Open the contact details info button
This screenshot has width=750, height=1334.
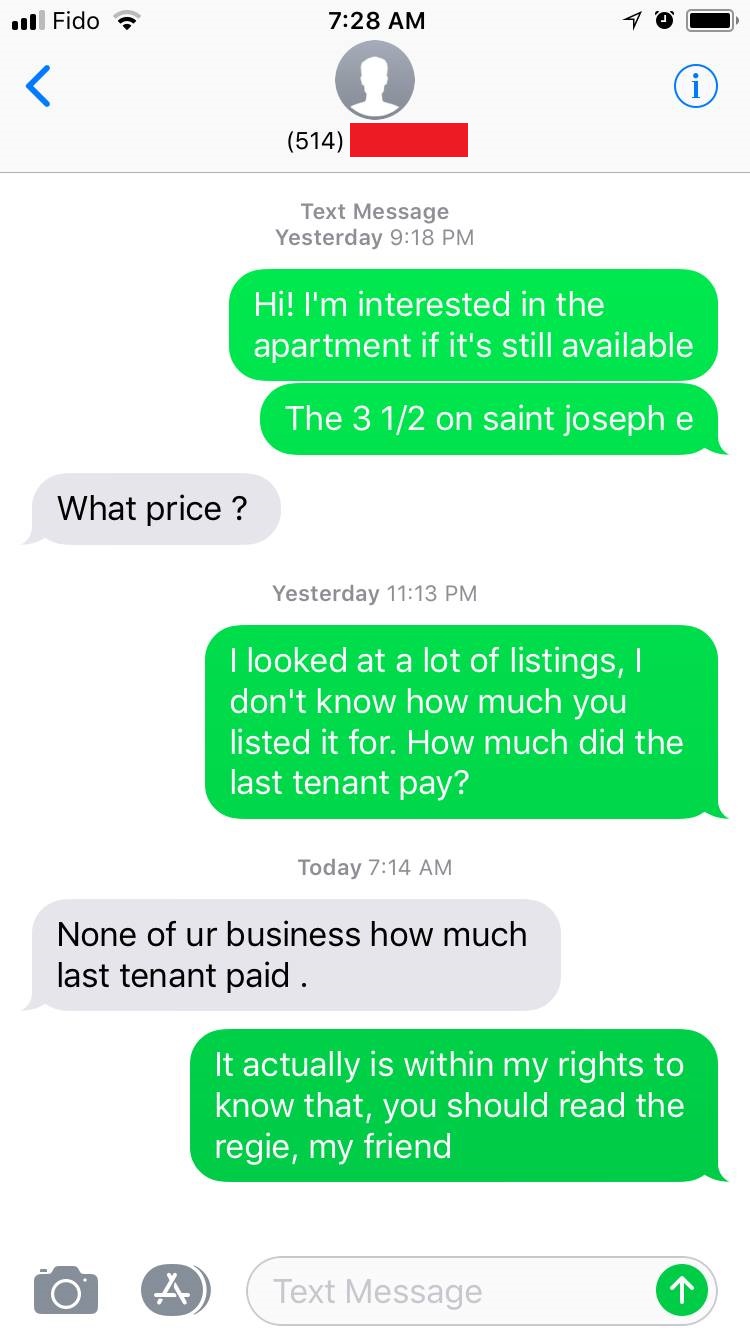(x=695, y=87)
